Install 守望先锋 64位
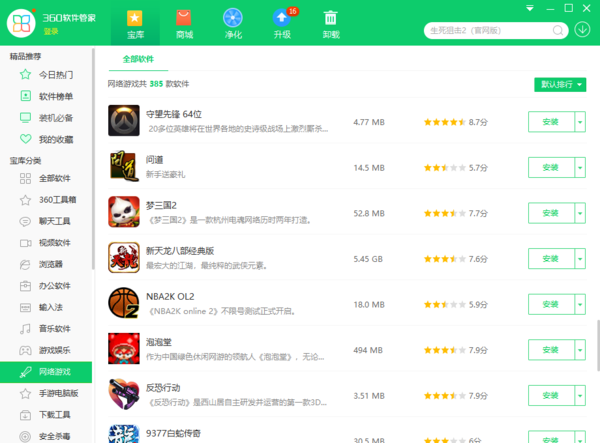 click(550, 122)
